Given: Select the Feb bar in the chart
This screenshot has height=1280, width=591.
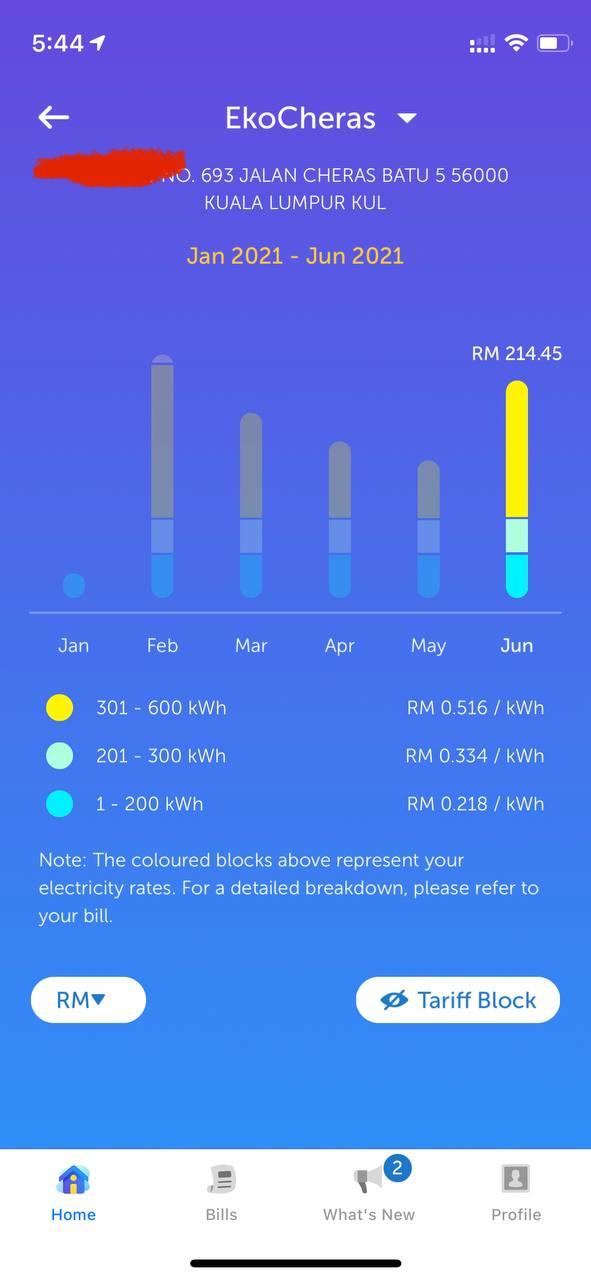Looking at the screenshot, I should tap(162, 476).
